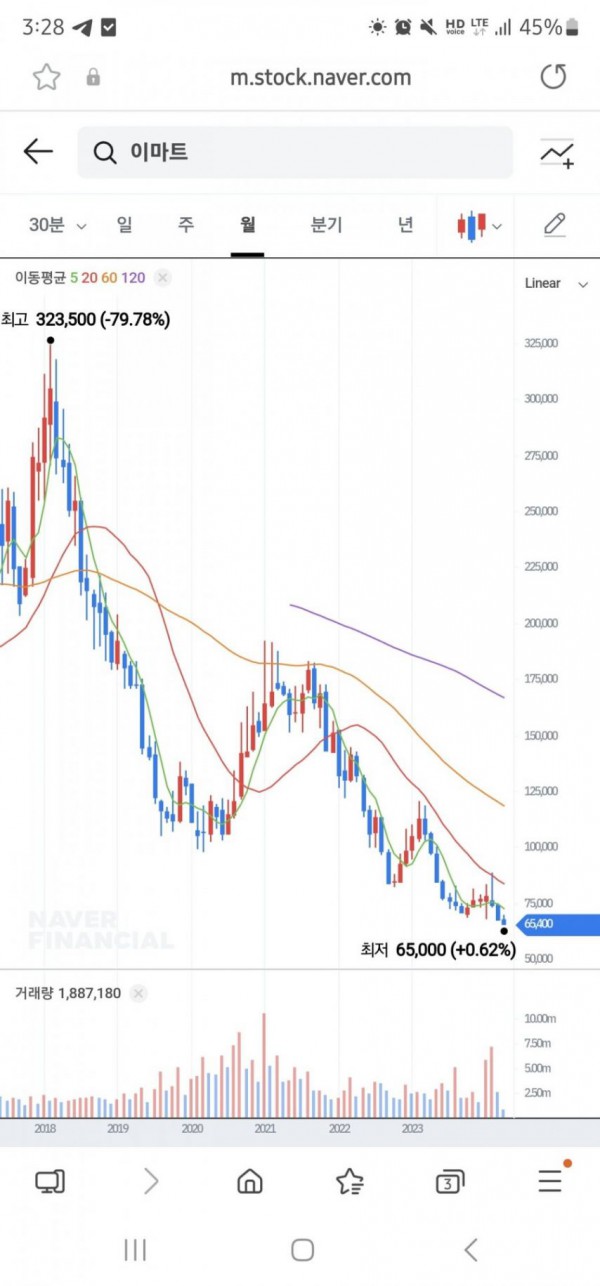Open the drawing pencil tool

pyautogui.click(x=555, y=225)
